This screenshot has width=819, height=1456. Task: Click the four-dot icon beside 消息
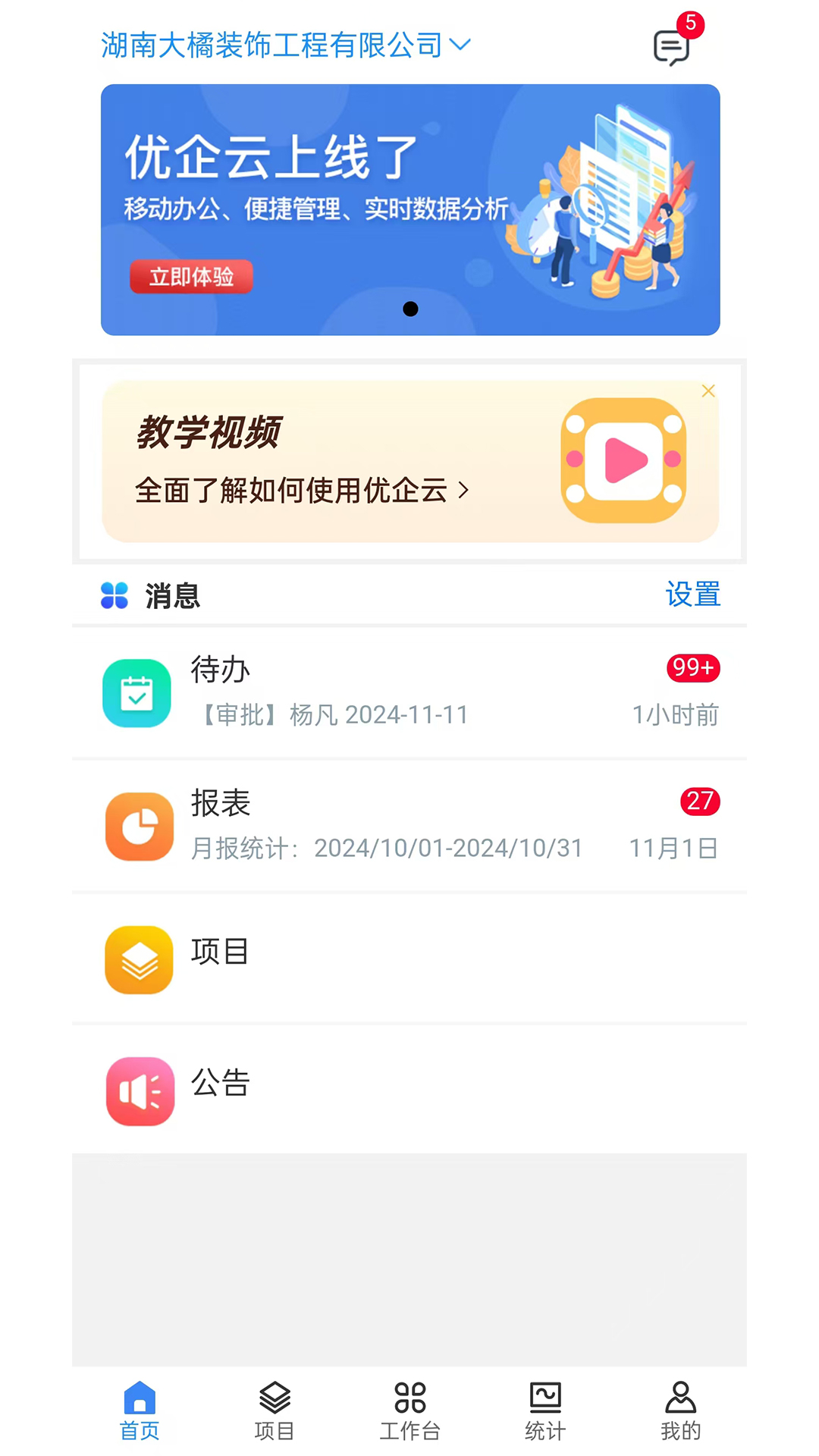[x=114, y=596]
